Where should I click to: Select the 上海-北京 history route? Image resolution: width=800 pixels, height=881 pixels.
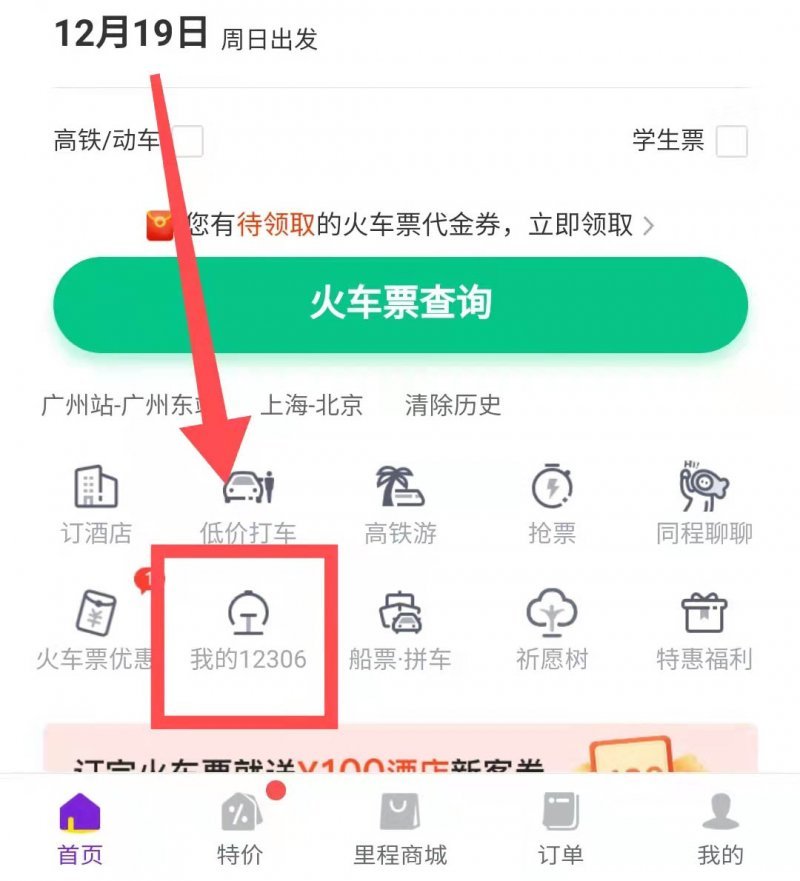311,405
